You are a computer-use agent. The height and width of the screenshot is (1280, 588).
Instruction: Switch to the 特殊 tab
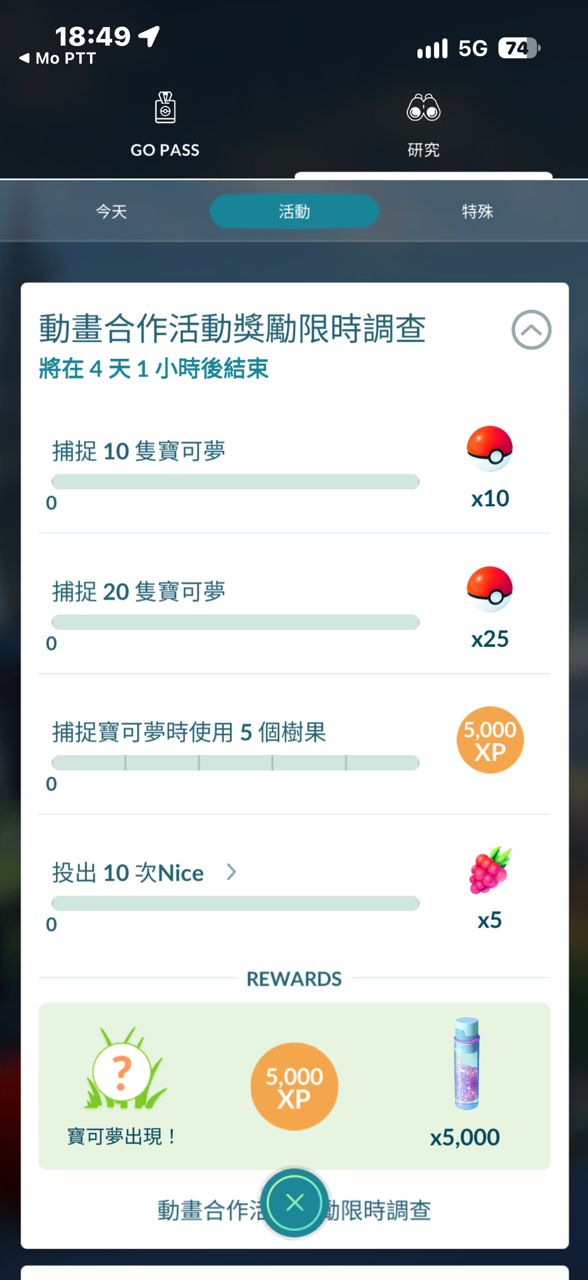tap(477, 211)
